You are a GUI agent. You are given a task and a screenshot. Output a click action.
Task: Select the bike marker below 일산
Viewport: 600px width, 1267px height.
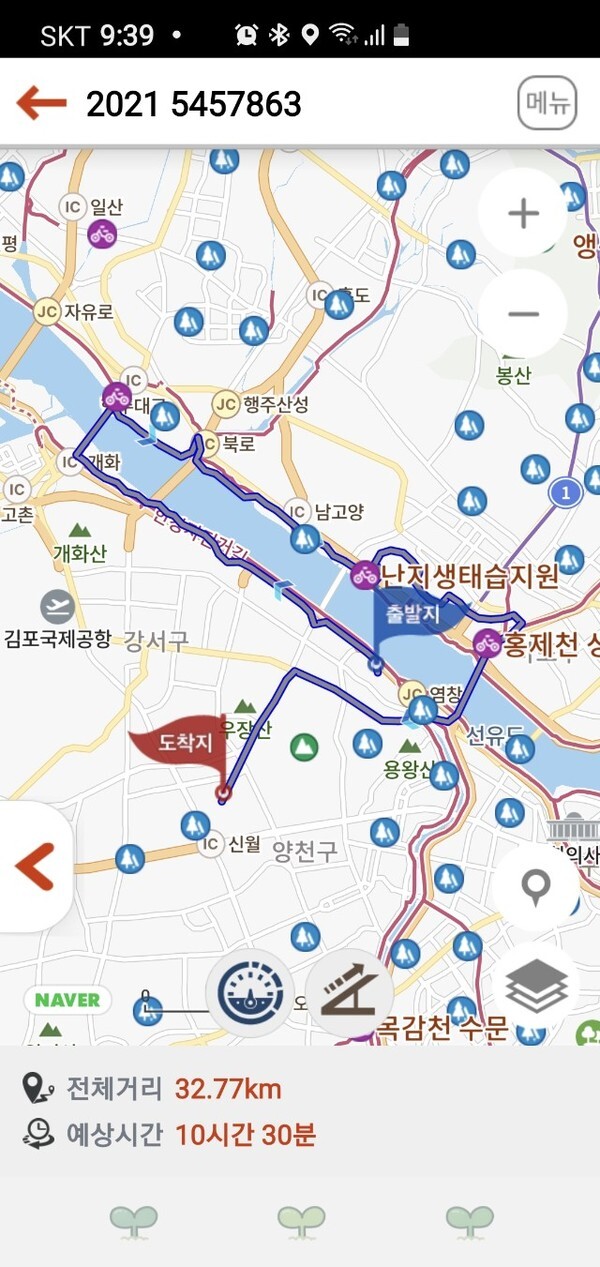pyautogui.click(x=102, y=235)
